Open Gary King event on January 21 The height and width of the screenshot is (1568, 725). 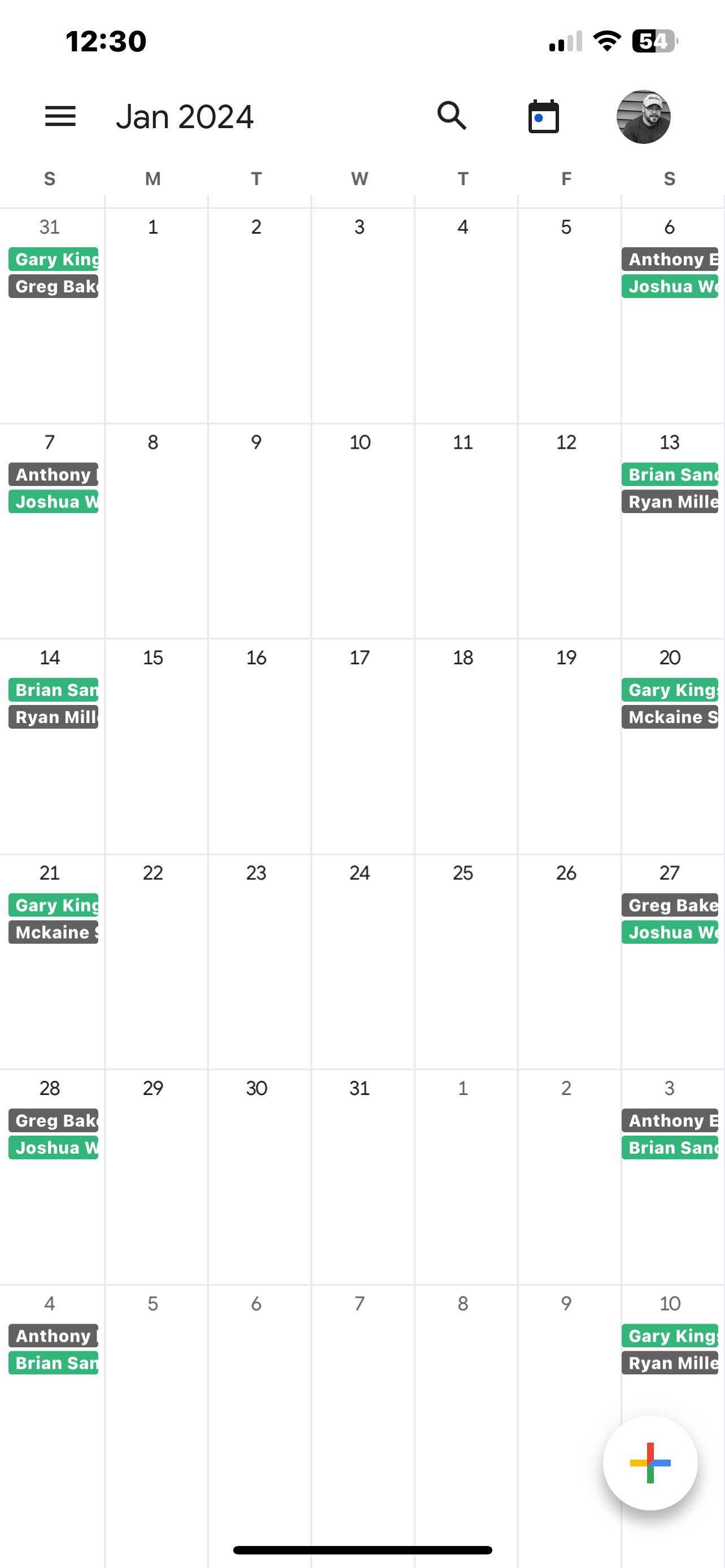coord(54,905)
